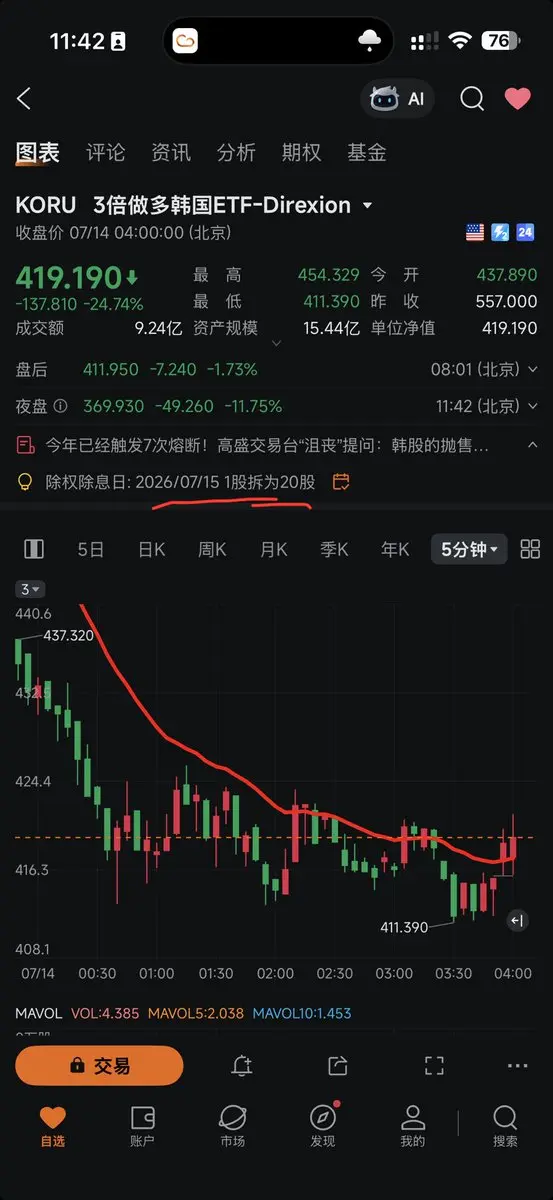The width and height of the screenshot is (553, 1200).
Task: Open the 5分钟 interval dropdown
Action: click(x=469, y=549)
